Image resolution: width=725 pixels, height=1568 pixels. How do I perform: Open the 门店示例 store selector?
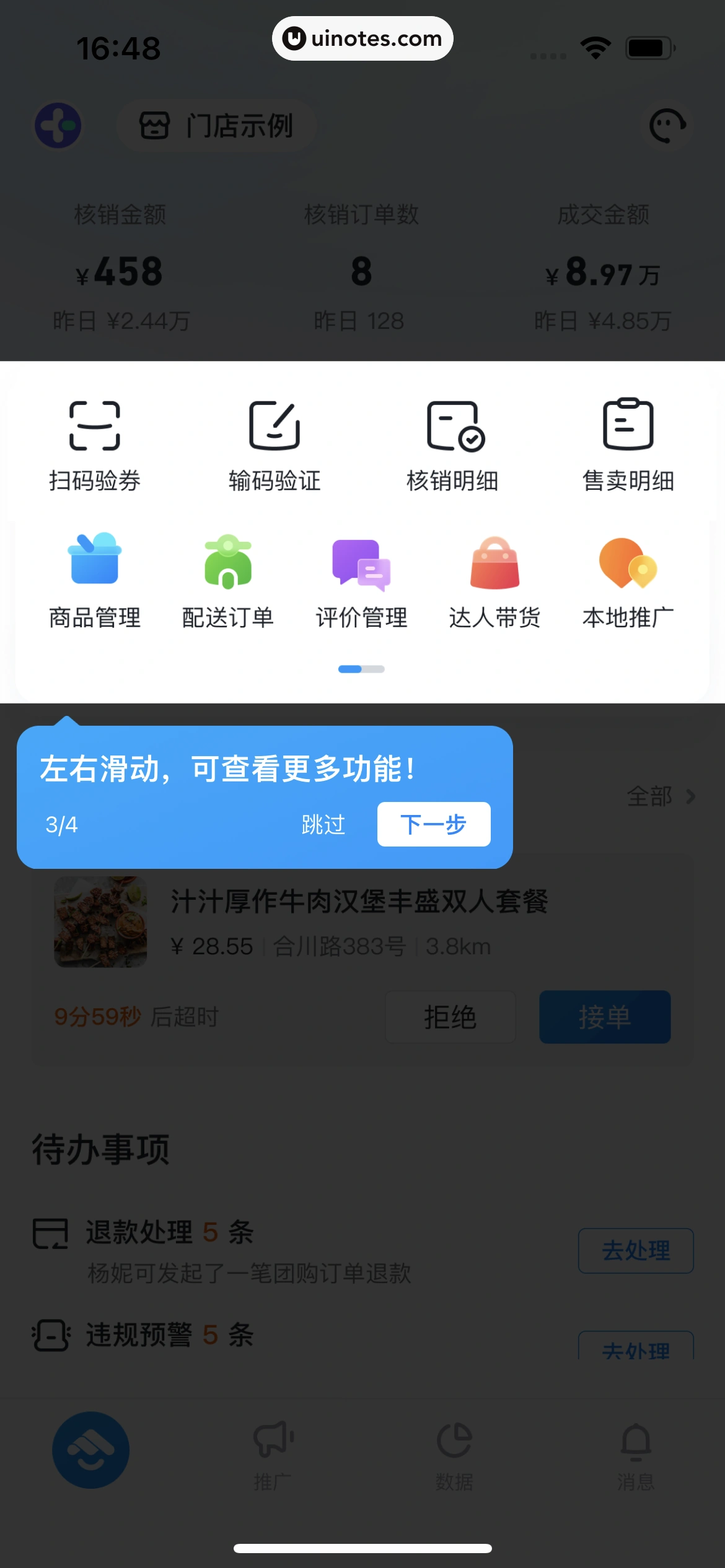[217, 126]
